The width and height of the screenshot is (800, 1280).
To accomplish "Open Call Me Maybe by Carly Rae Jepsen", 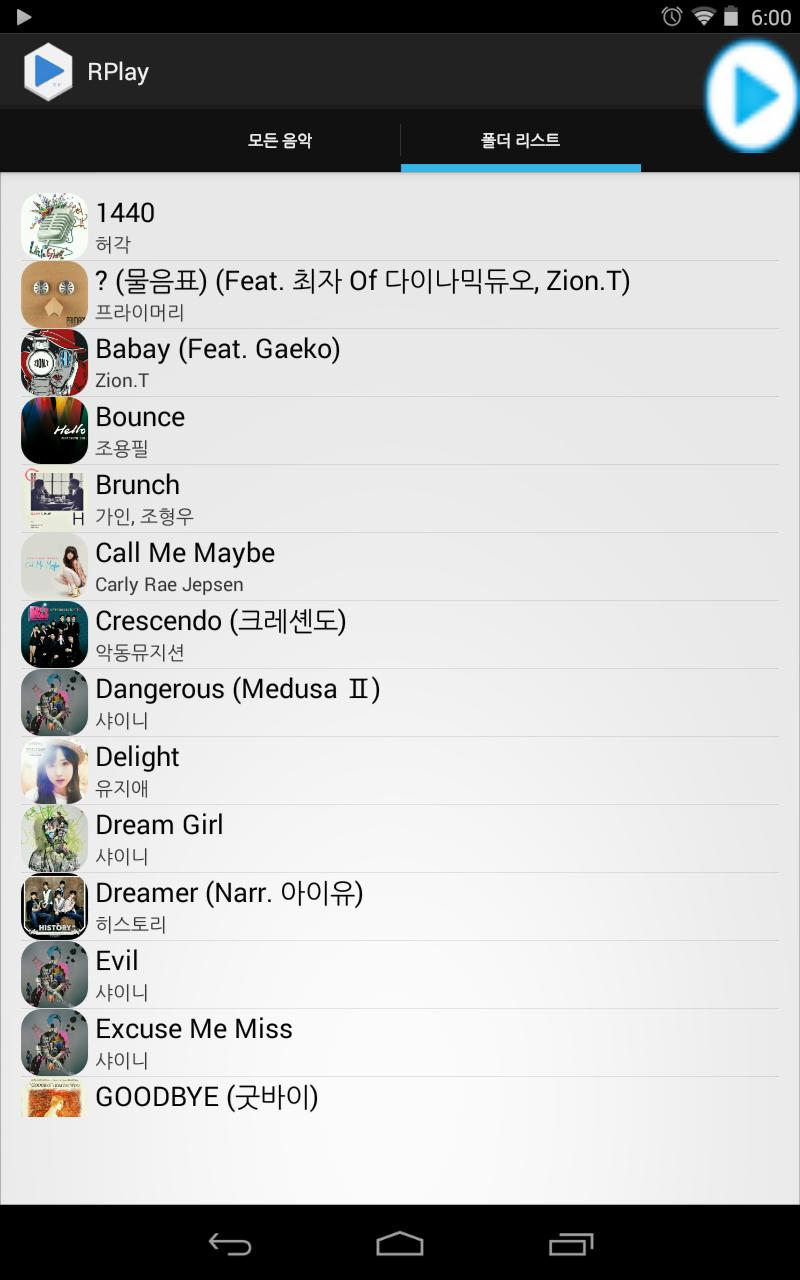I will [x=400, y=567].
